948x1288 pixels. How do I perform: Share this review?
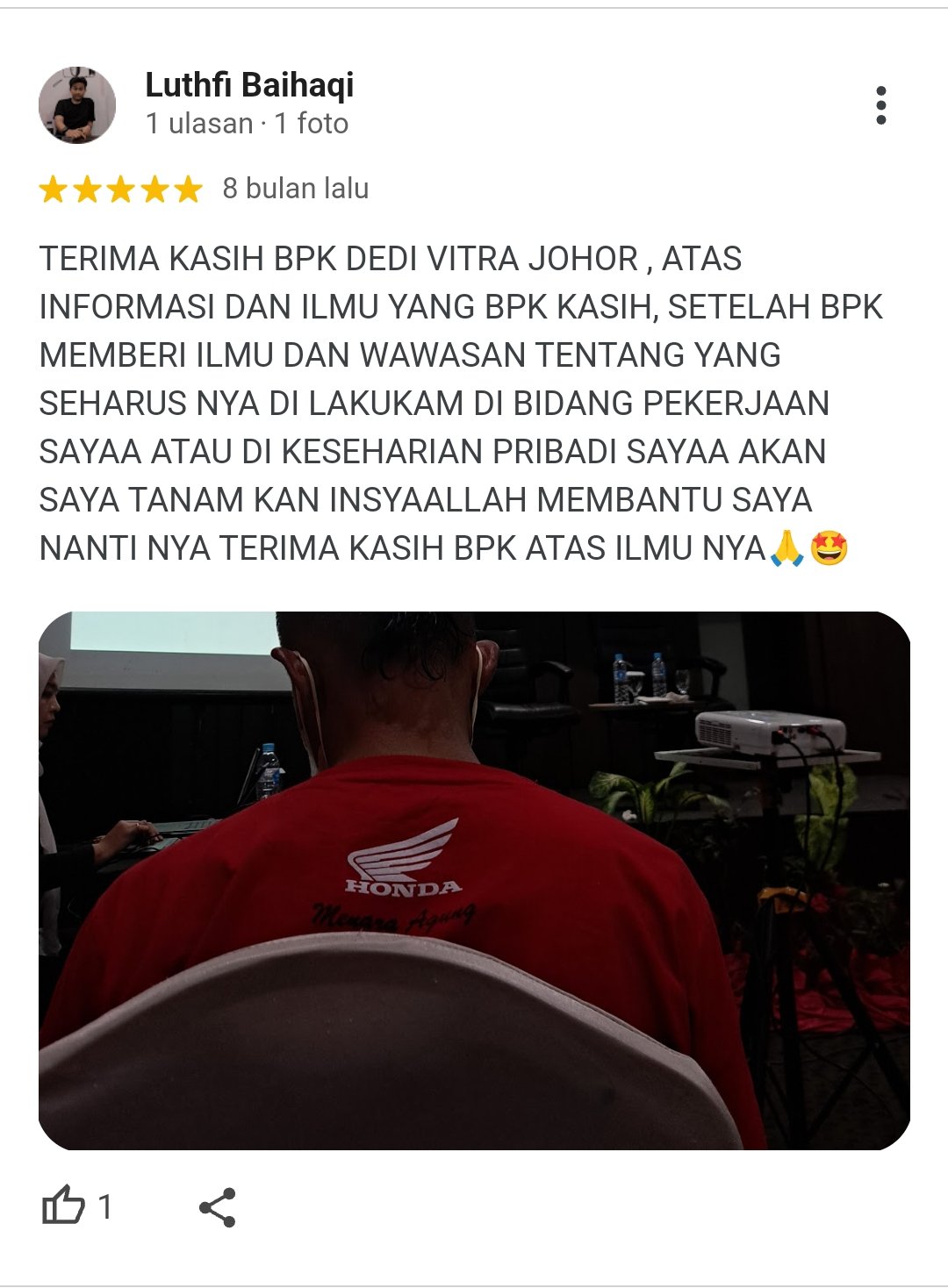pyautogui.click(x=217, y=1207)
